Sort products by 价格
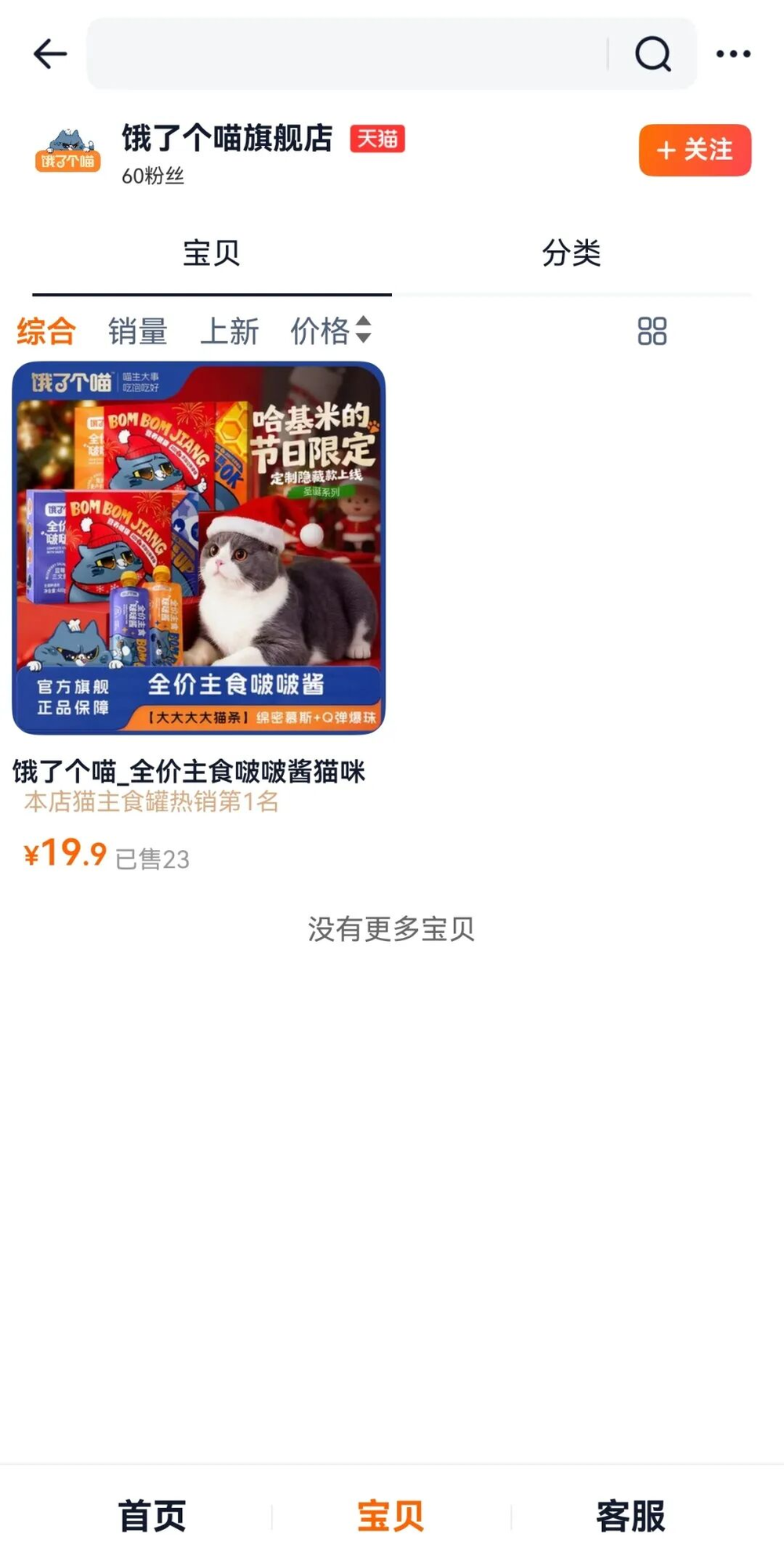The width and height of the screenshot is (784, 1566). (330, 331)
